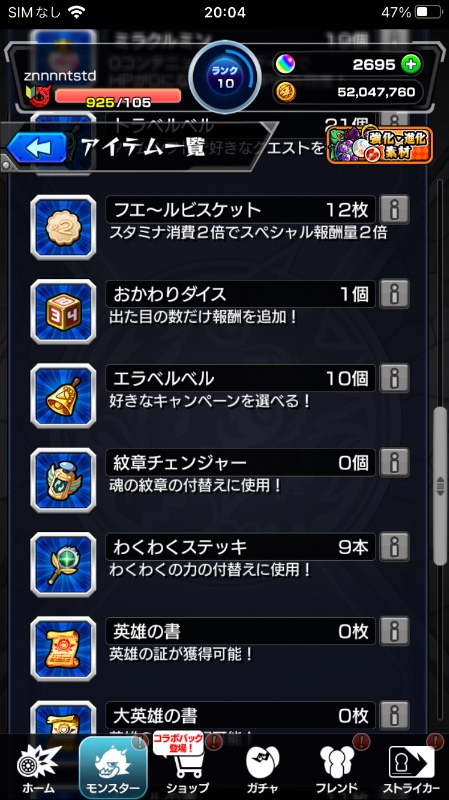Viewport: 449px width, 800px height.
Task: Show info for フエ〜ルビスケット
Action: tap(395, 210)
